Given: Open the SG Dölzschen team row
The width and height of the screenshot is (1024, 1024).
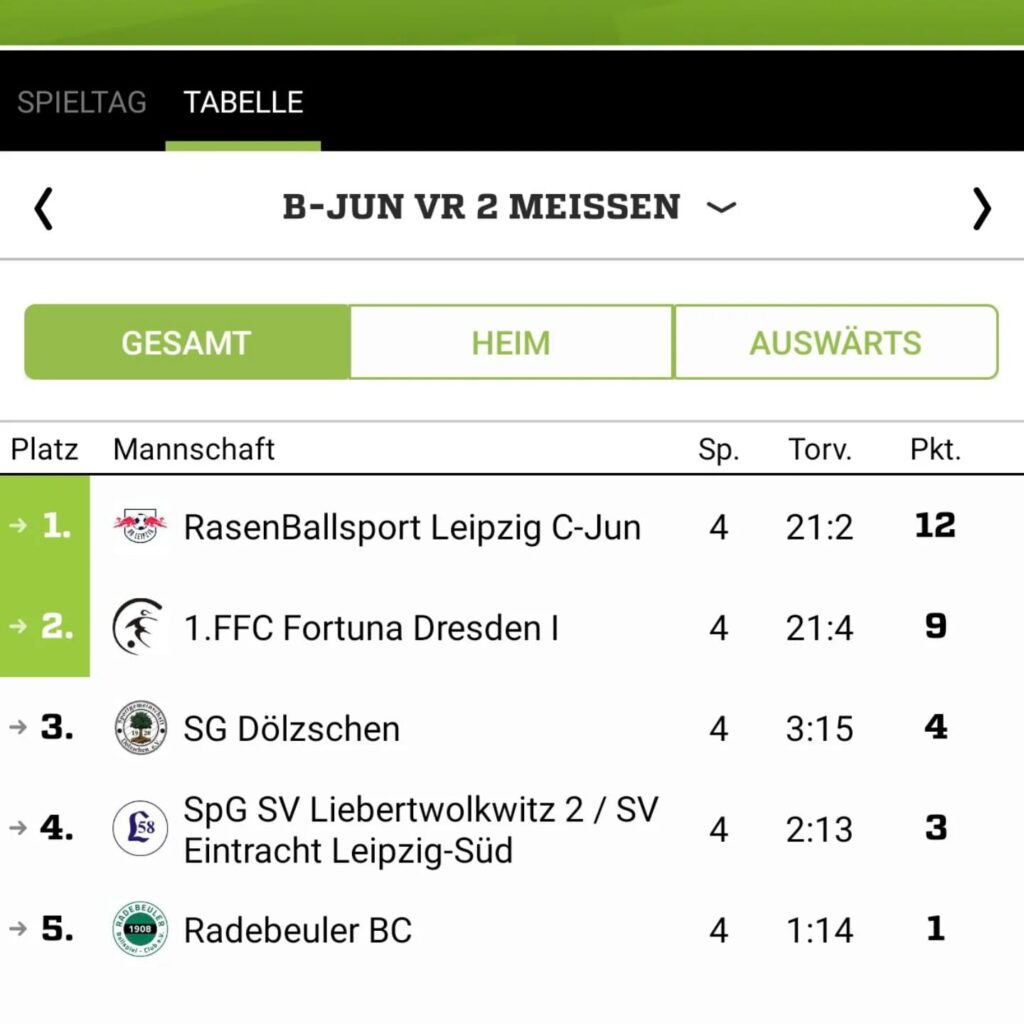Looking at the screenshot, I should pos(291,729).
